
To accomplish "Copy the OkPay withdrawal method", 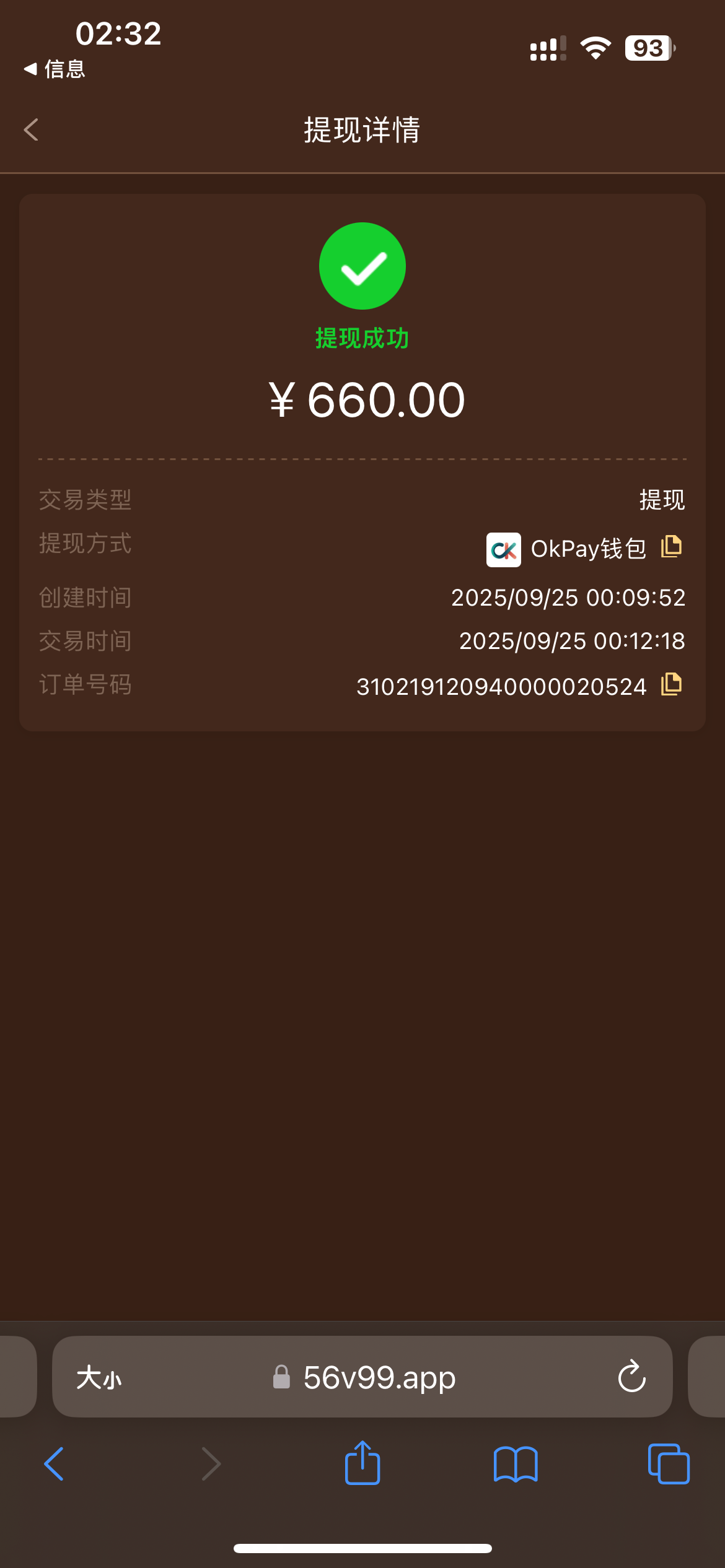I will (x=672, y=547).
